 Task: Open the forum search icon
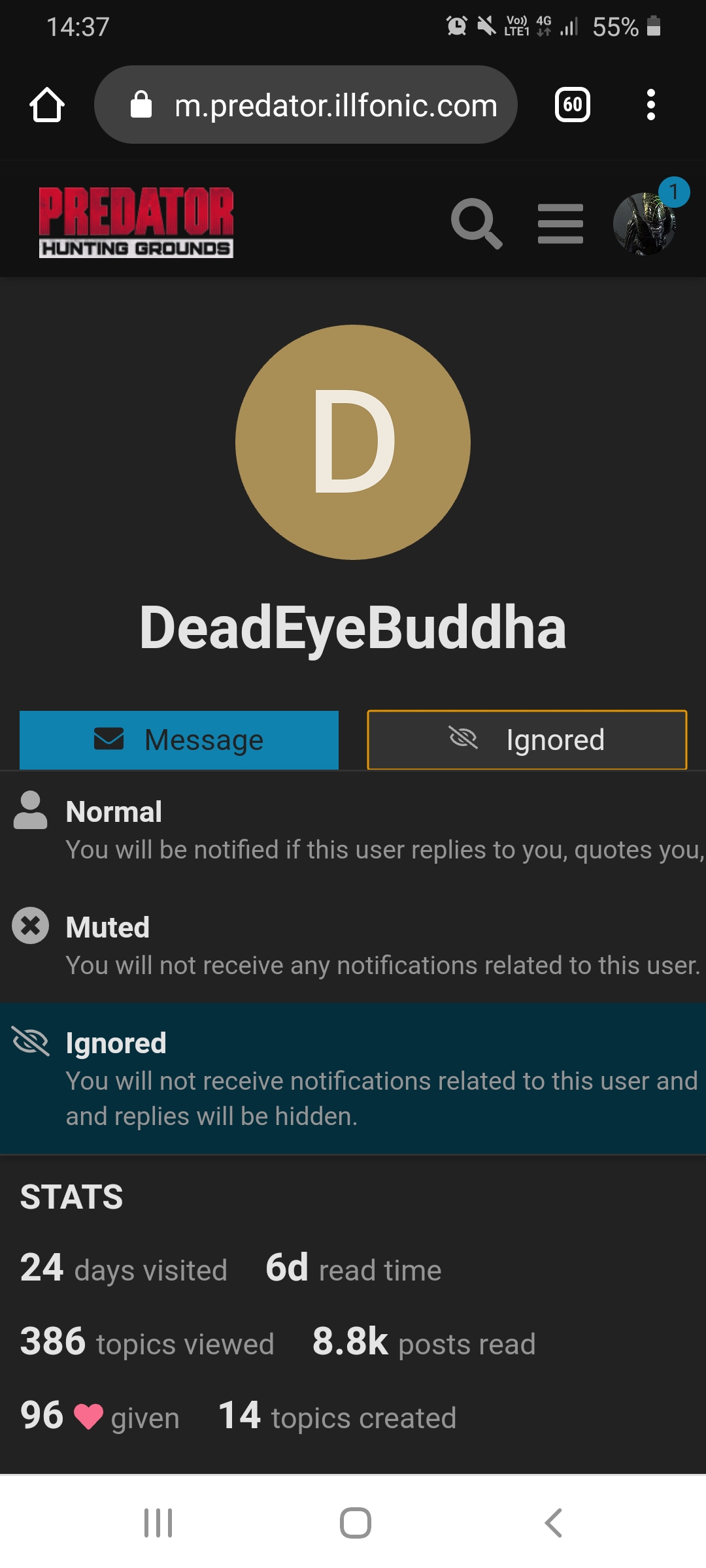pos(477,223)
